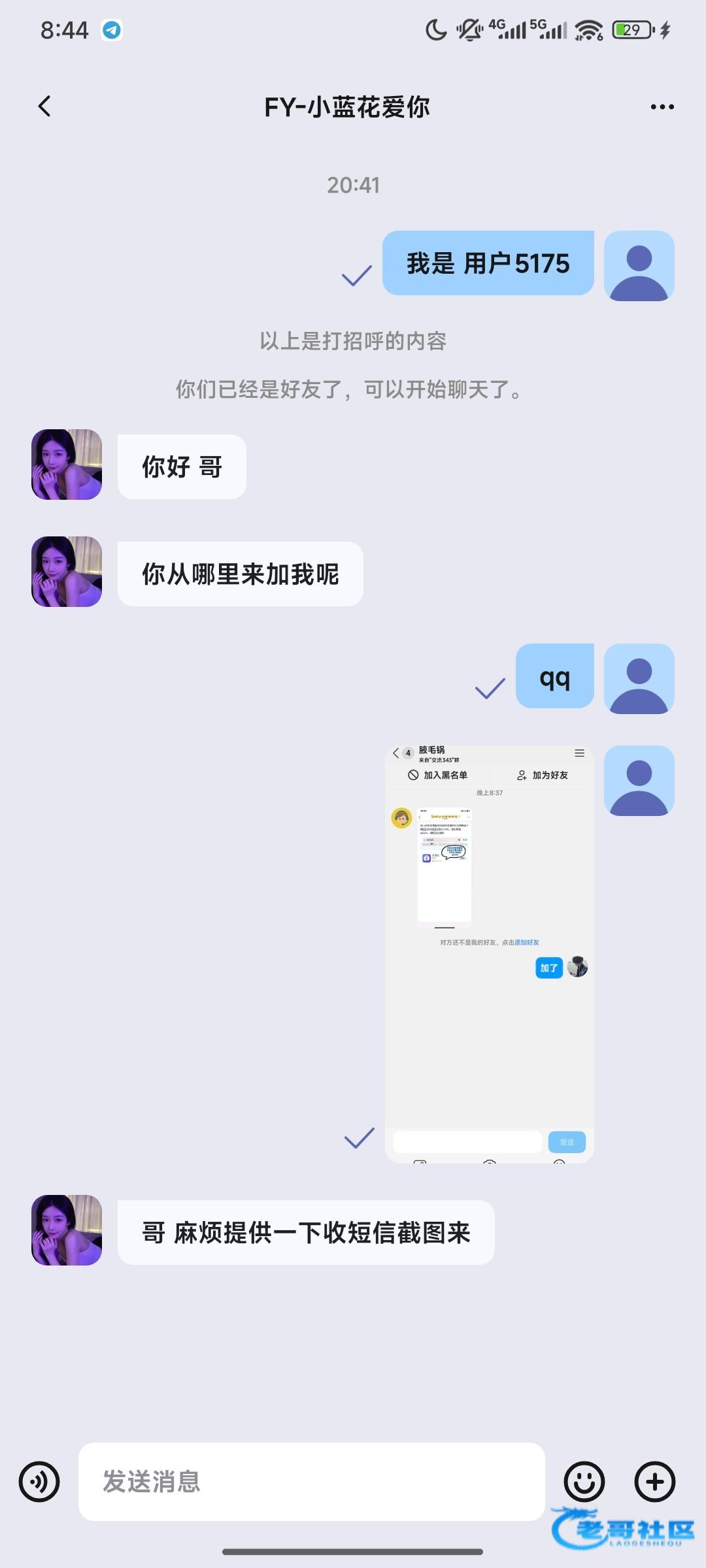706x1568 pixels.
Task: Open my avatar next to qq message
Action: pyautogui.click(x=639, y=678)
